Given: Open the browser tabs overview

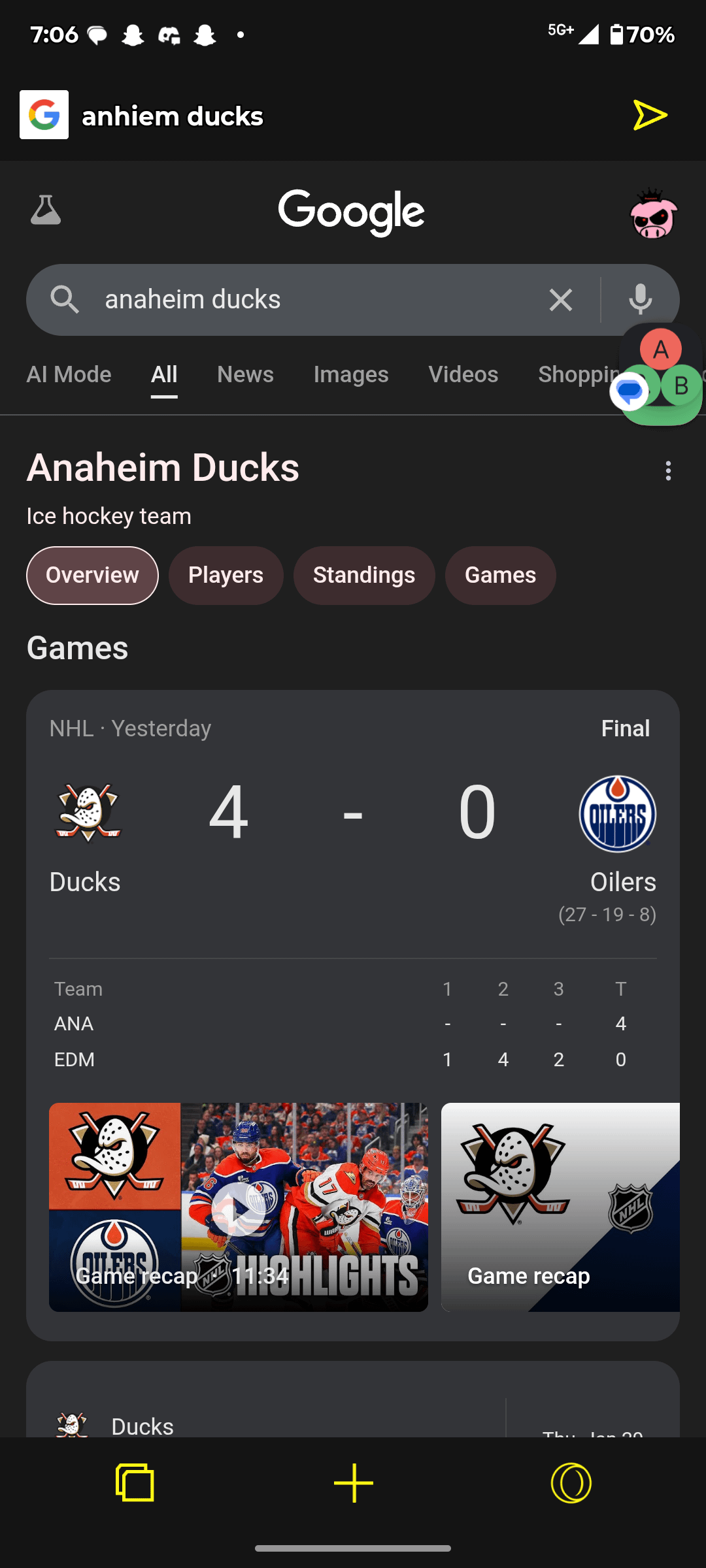Looking at the screenshot, I should point(135,1482).
